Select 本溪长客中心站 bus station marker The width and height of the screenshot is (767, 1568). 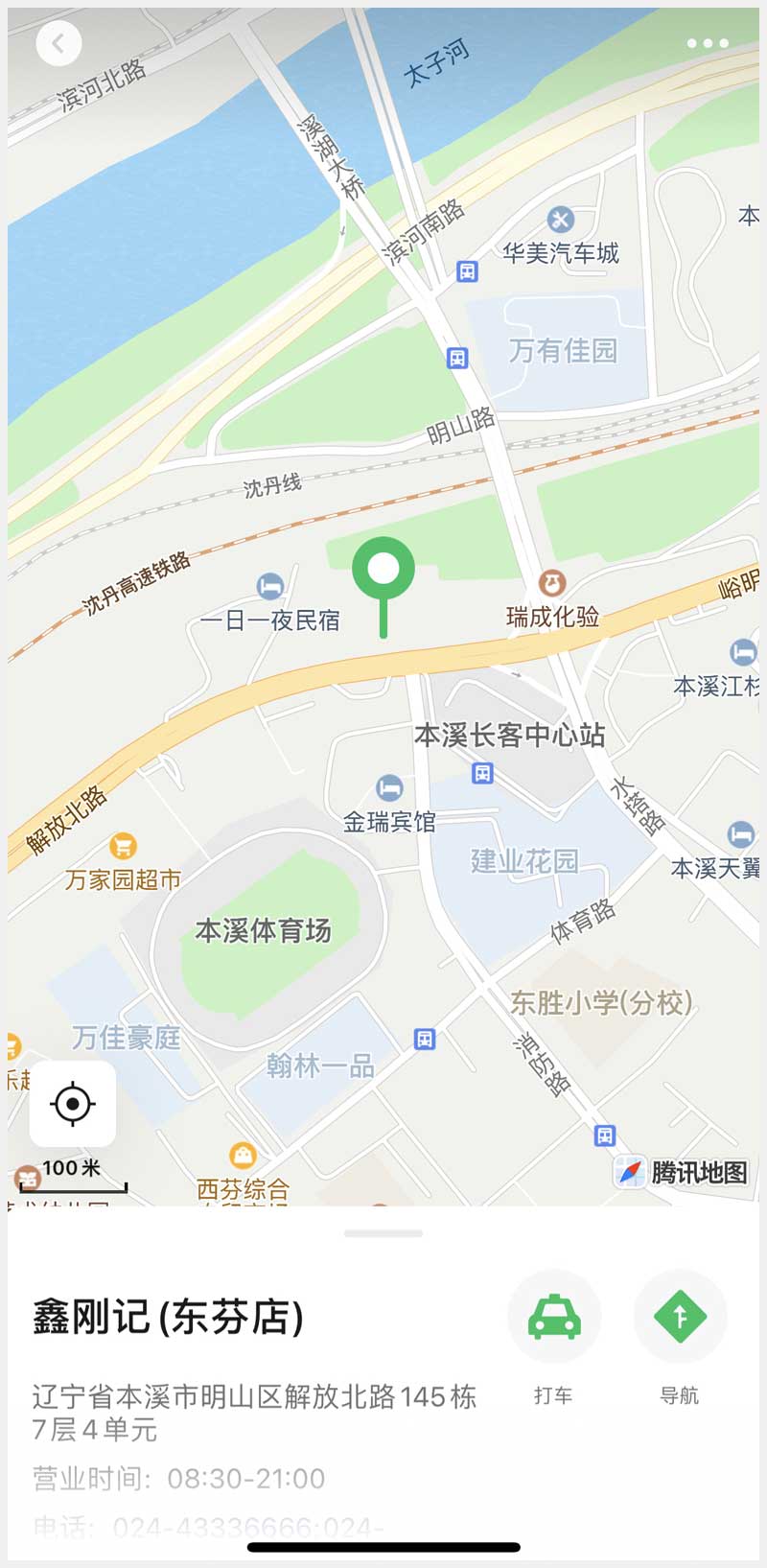coord(482,772)
